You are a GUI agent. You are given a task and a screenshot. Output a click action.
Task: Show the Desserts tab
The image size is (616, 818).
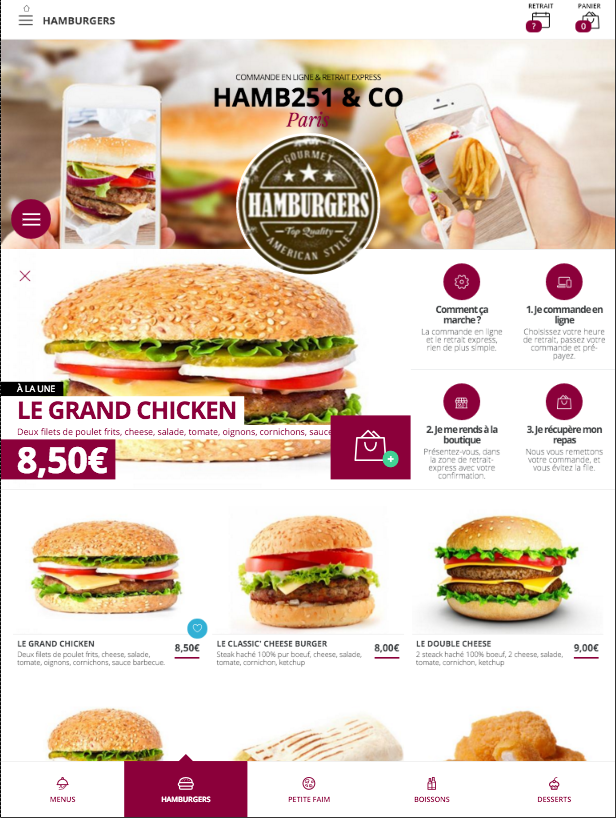click(x=554, y=790)
